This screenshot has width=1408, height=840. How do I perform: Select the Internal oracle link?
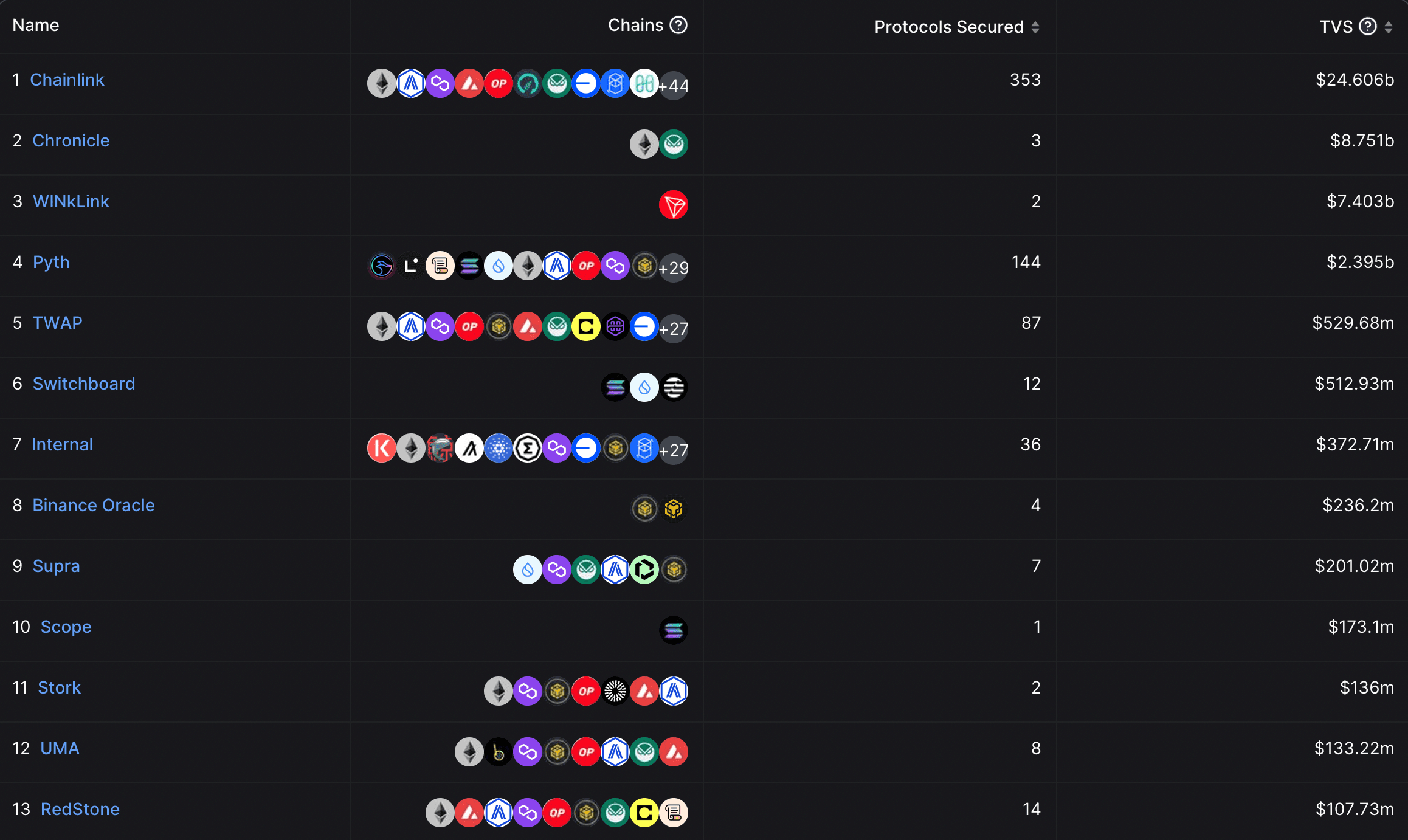pyautogui.click(x=62, y=444)
